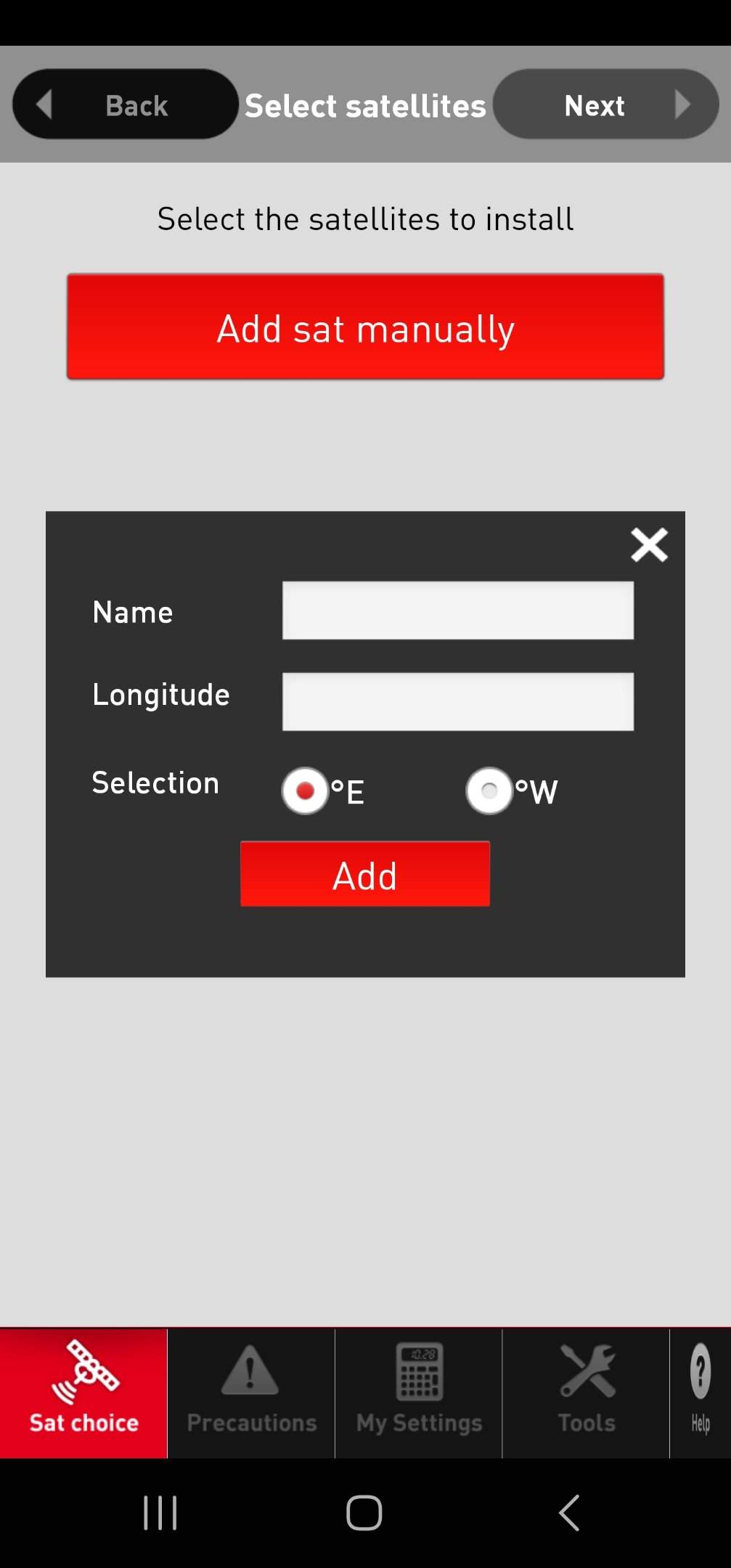Proceed with the Next button

click(605, 105)
